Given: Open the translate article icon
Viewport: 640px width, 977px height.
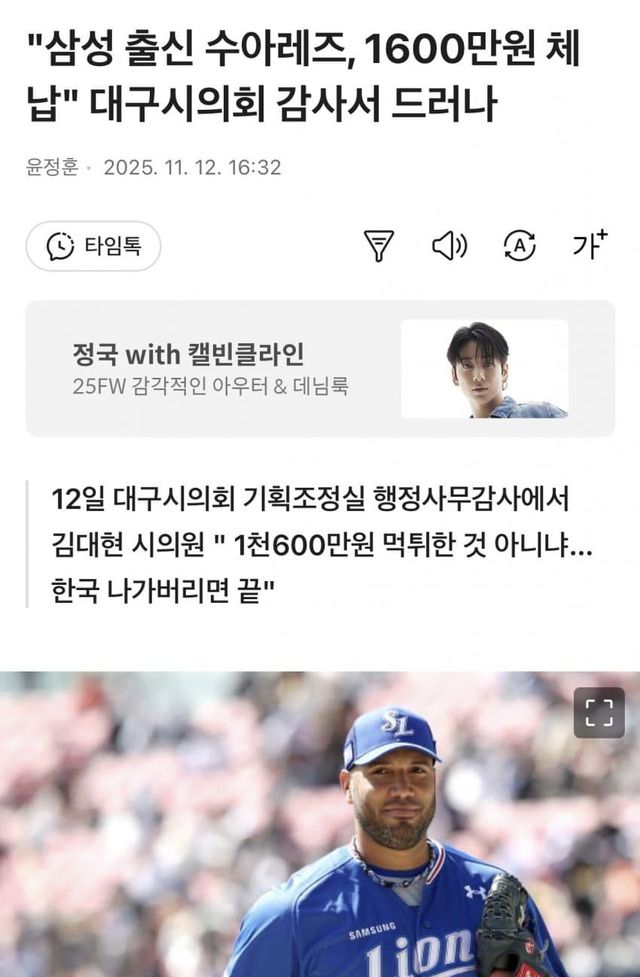Looking at the screenshot, I should click(519, 246).
